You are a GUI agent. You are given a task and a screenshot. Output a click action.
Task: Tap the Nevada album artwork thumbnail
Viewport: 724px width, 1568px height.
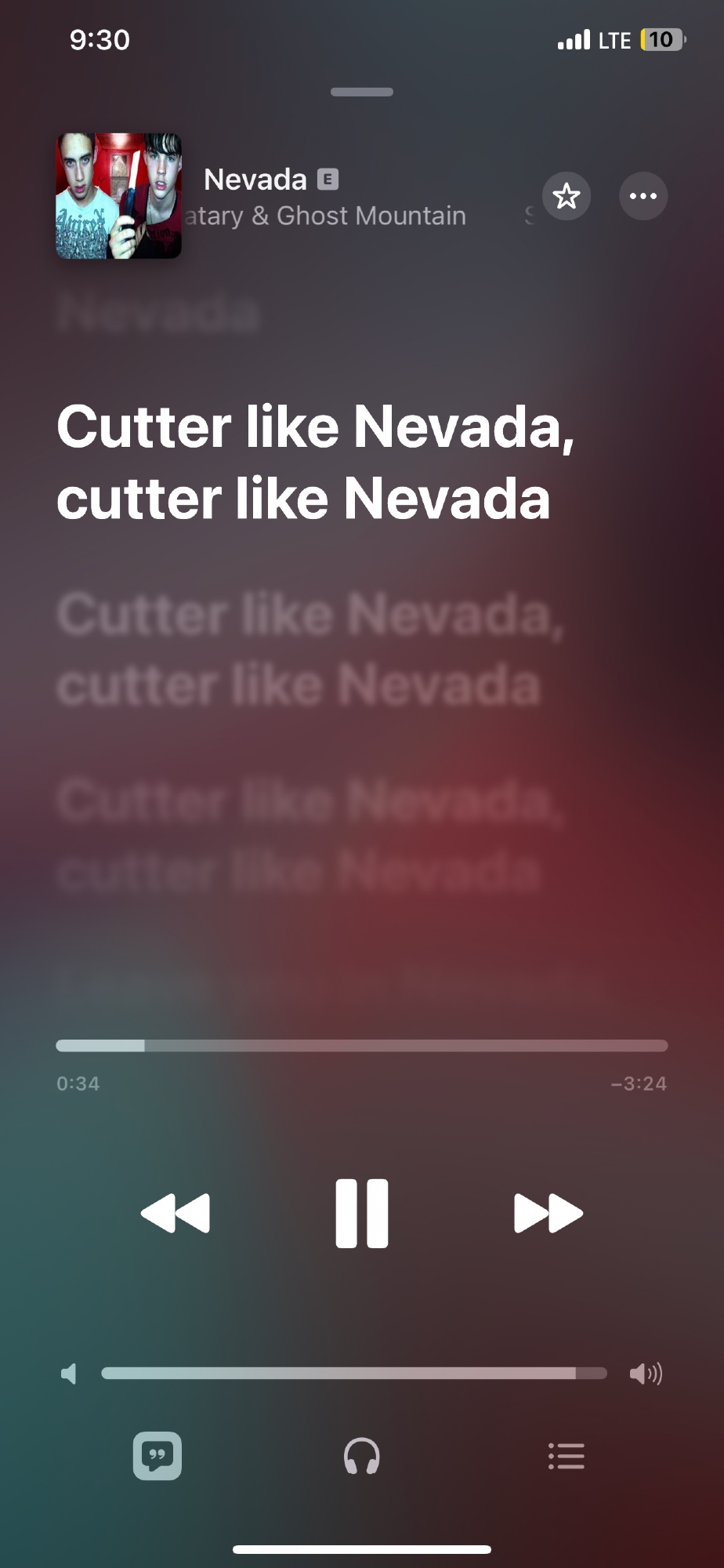tap(119, 196)
